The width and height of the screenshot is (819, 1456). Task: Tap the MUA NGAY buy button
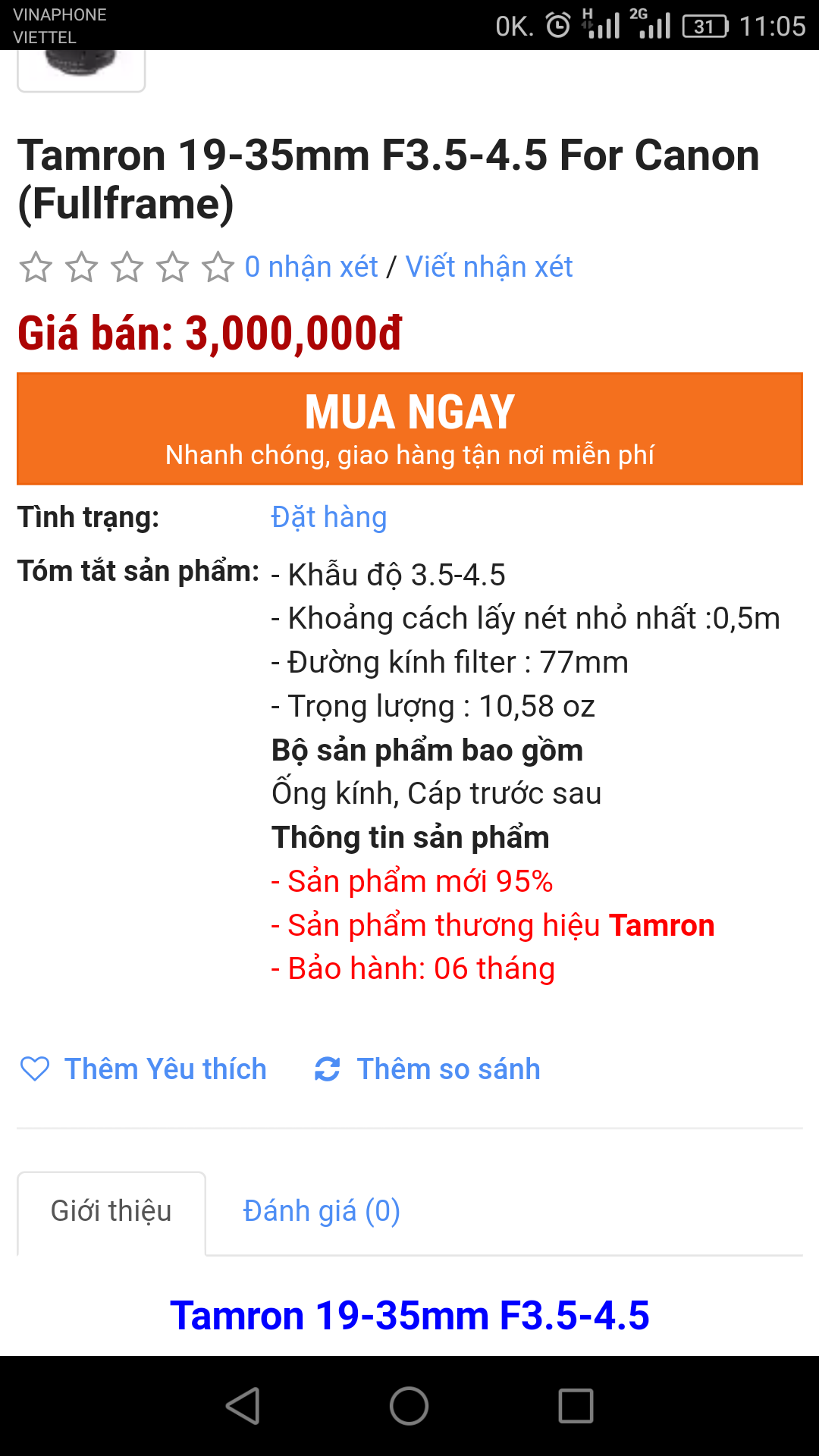pos(409,428)
